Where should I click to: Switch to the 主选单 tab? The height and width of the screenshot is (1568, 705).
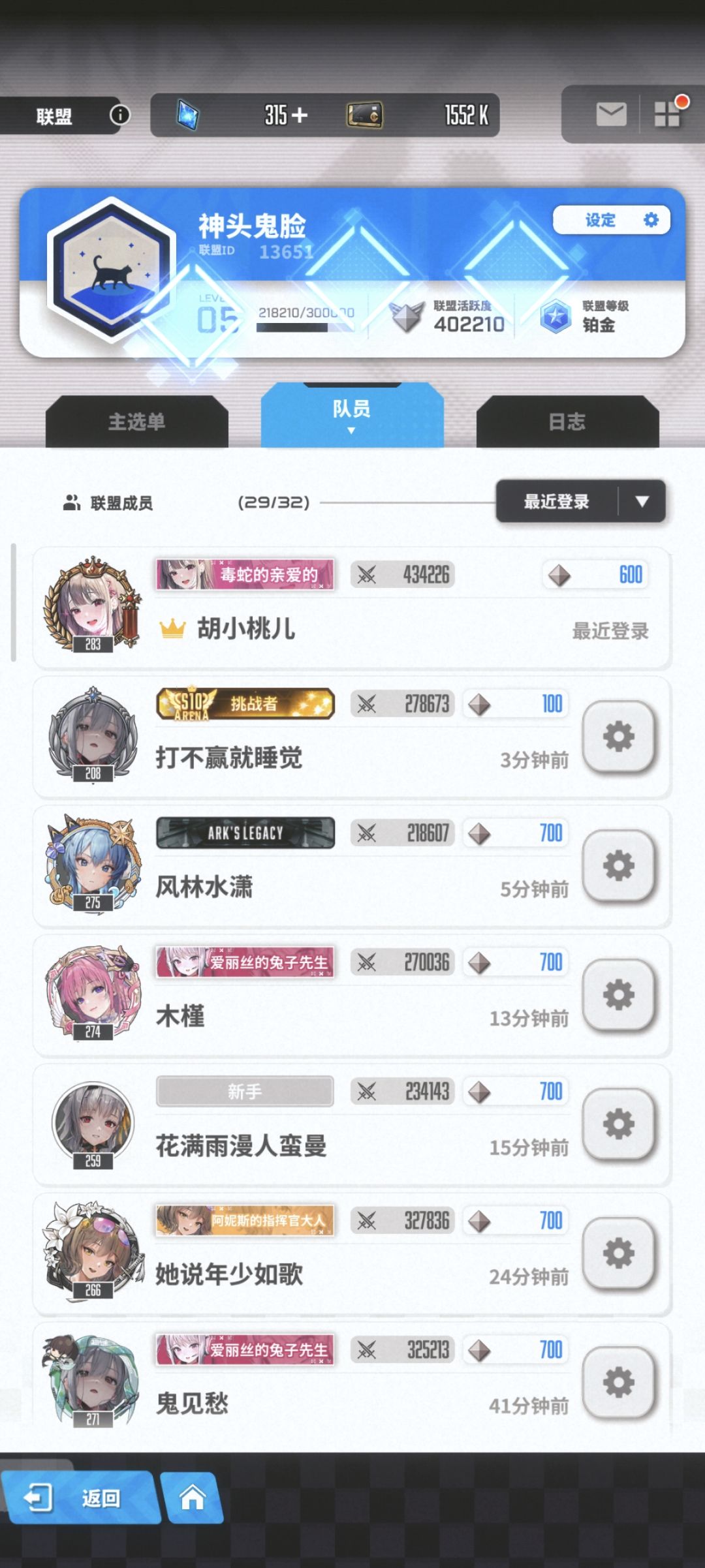point(137,422)
